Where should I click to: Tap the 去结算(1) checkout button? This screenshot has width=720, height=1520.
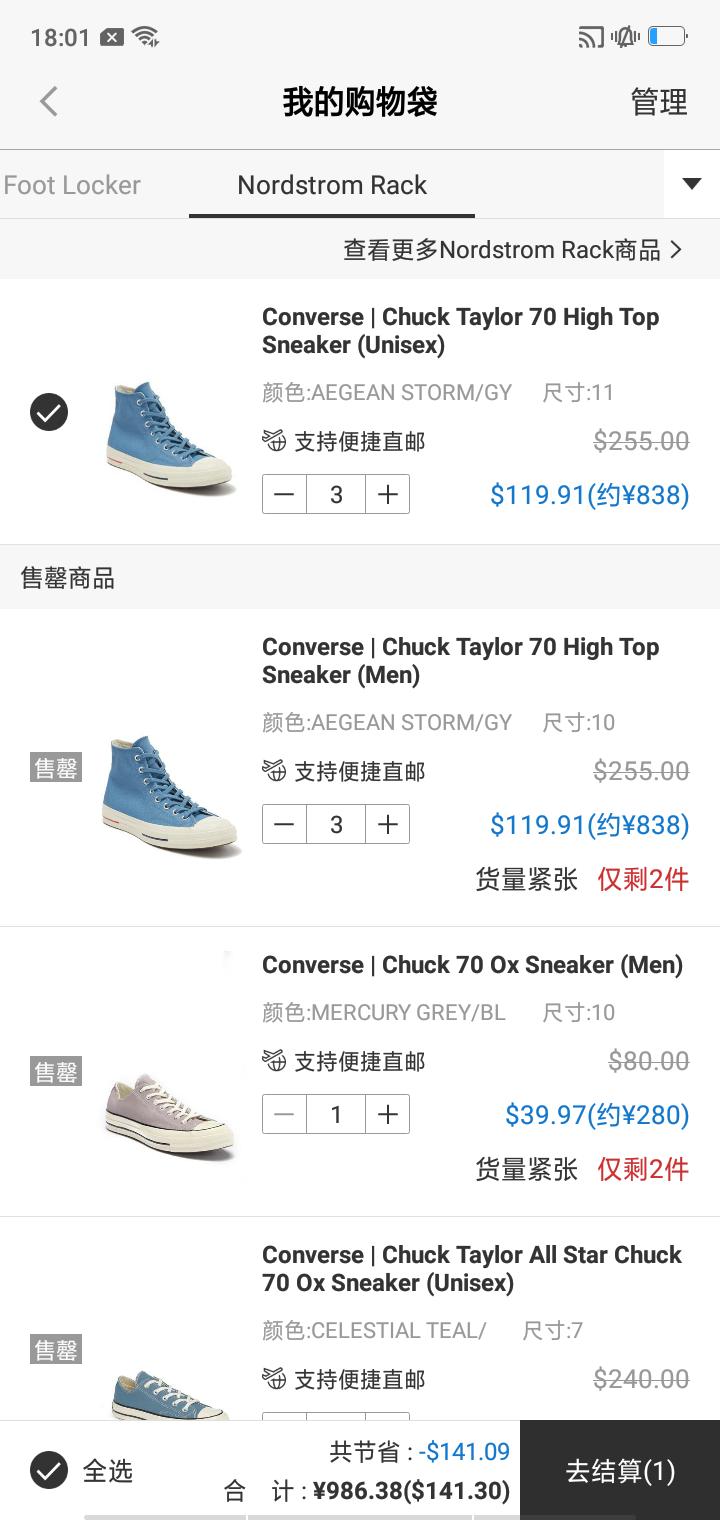point(618,1468)
